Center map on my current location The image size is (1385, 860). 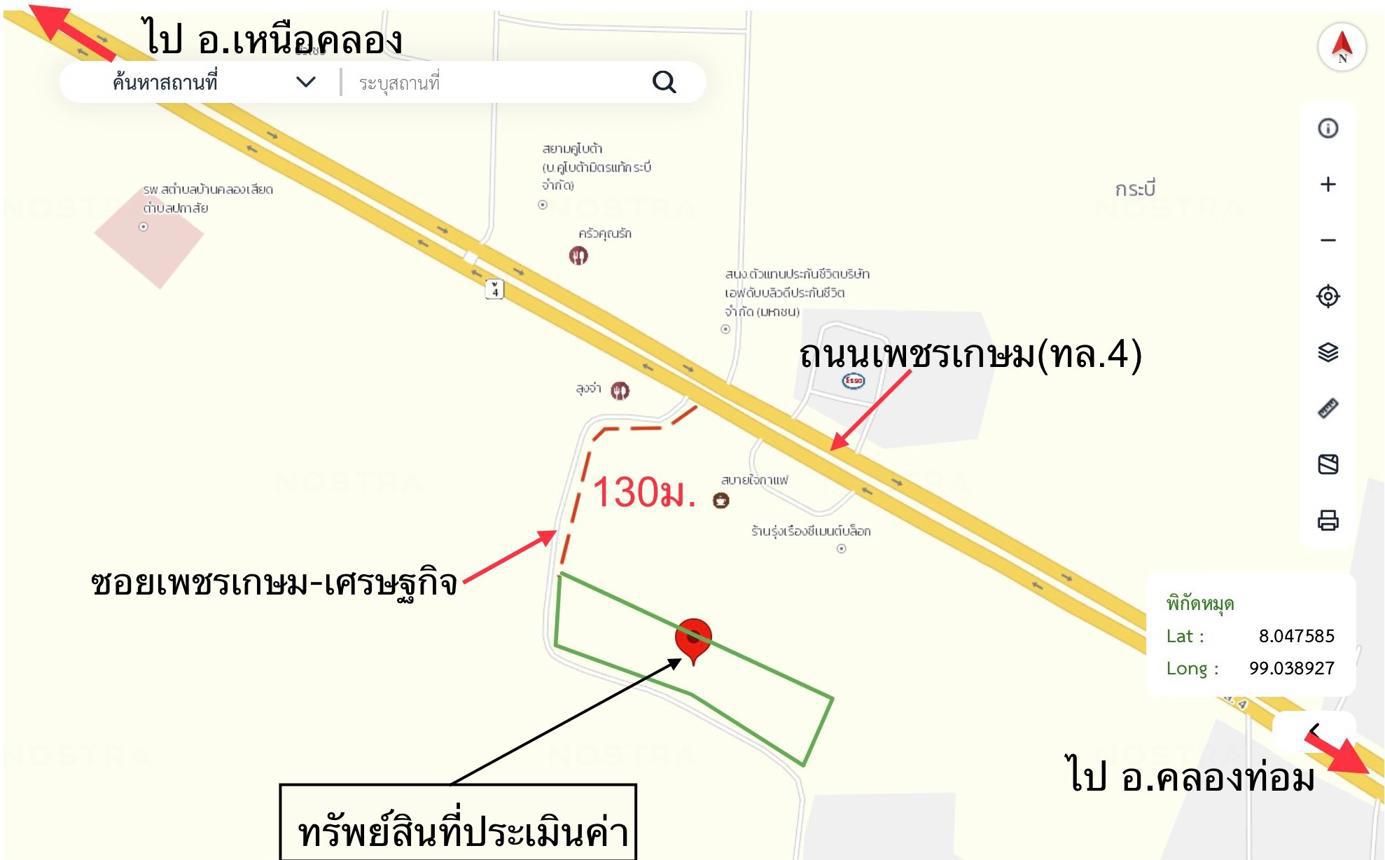[x=1328, y=296]
